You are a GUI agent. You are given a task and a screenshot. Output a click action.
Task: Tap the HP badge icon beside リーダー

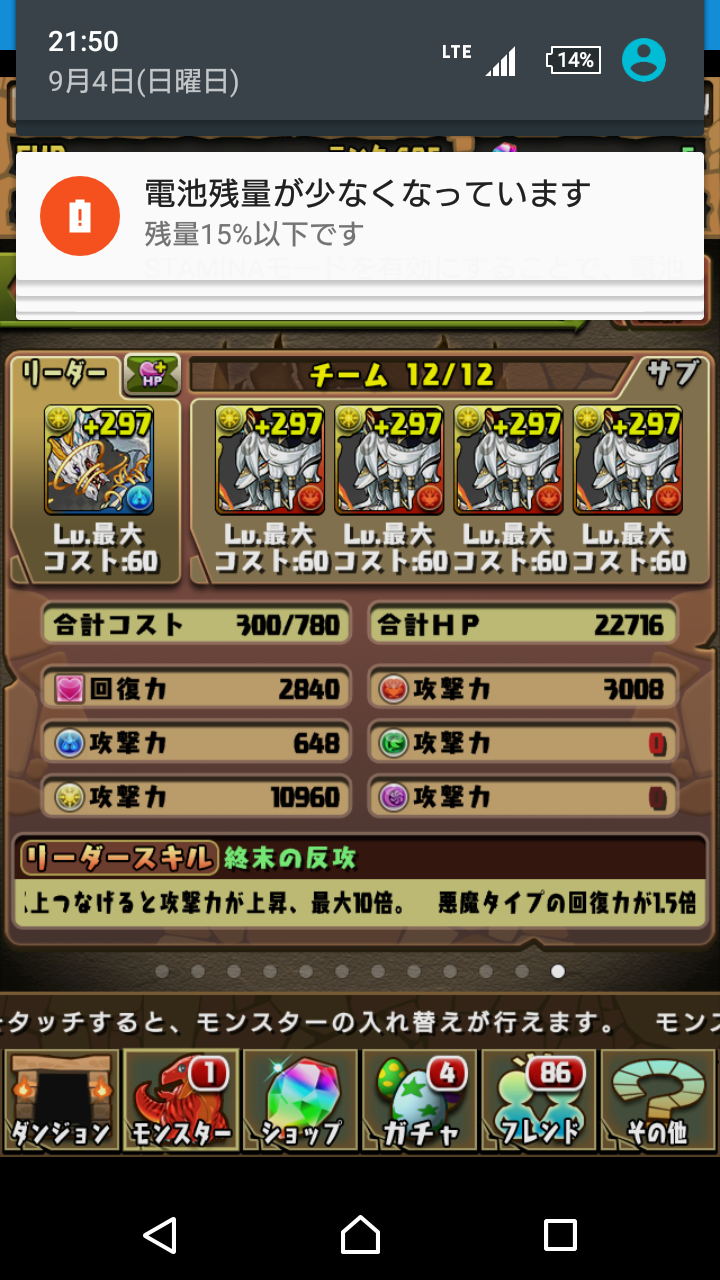152,375
